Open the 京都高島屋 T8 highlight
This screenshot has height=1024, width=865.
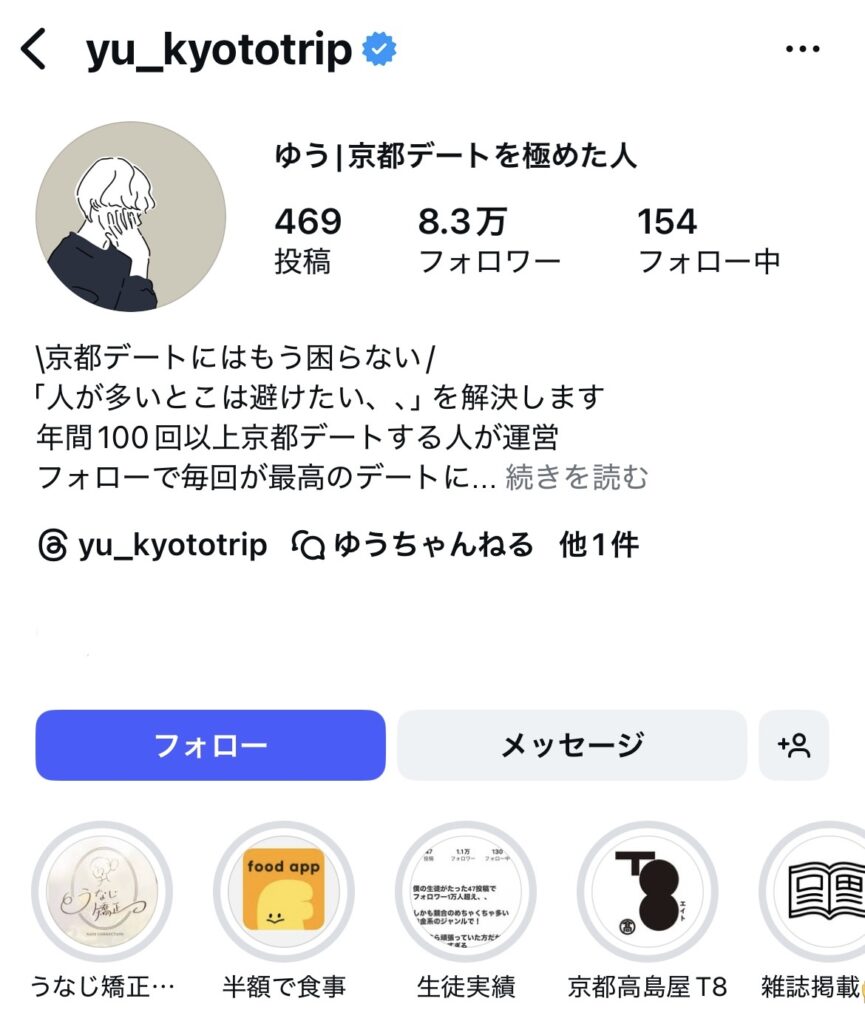(647, 891)
